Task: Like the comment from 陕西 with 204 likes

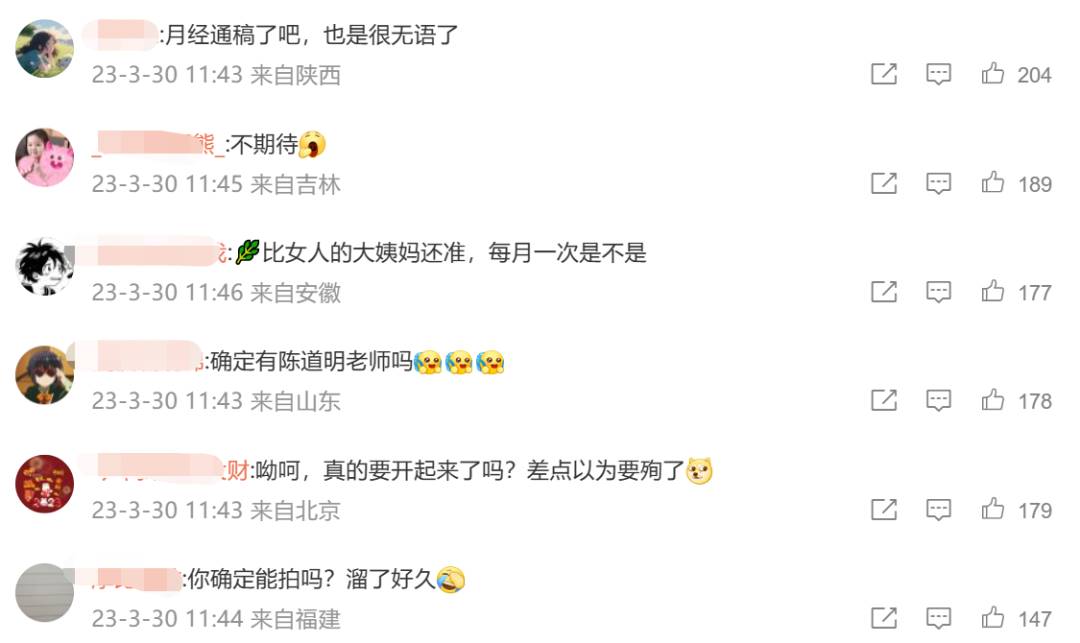Action: (993, 73)
